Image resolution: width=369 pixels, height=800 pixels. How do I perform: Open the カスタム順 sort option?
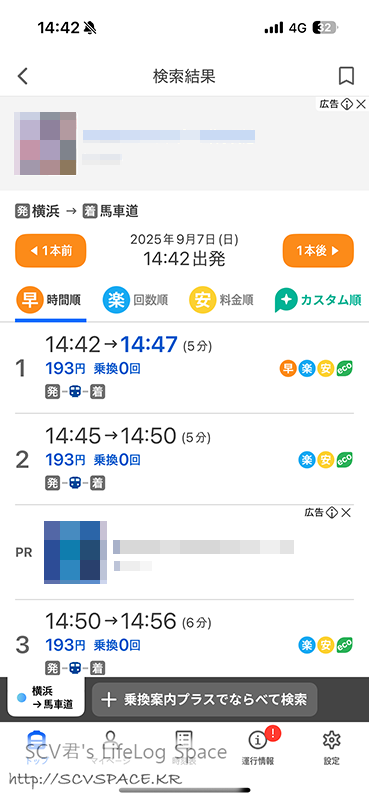pyautogui.click(x=318, y=301)
